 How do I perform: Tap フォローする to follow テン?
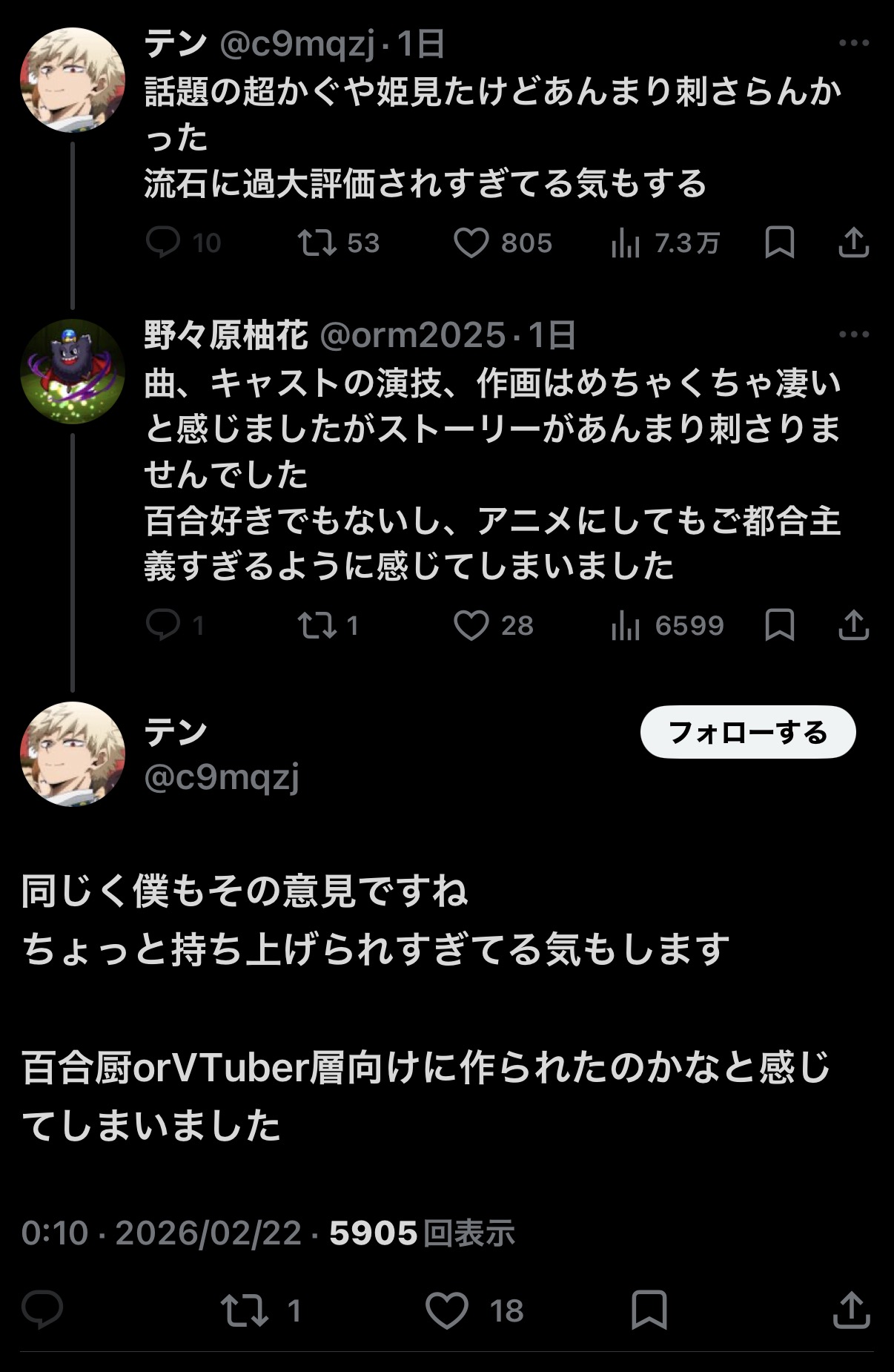tap(747, 732)
